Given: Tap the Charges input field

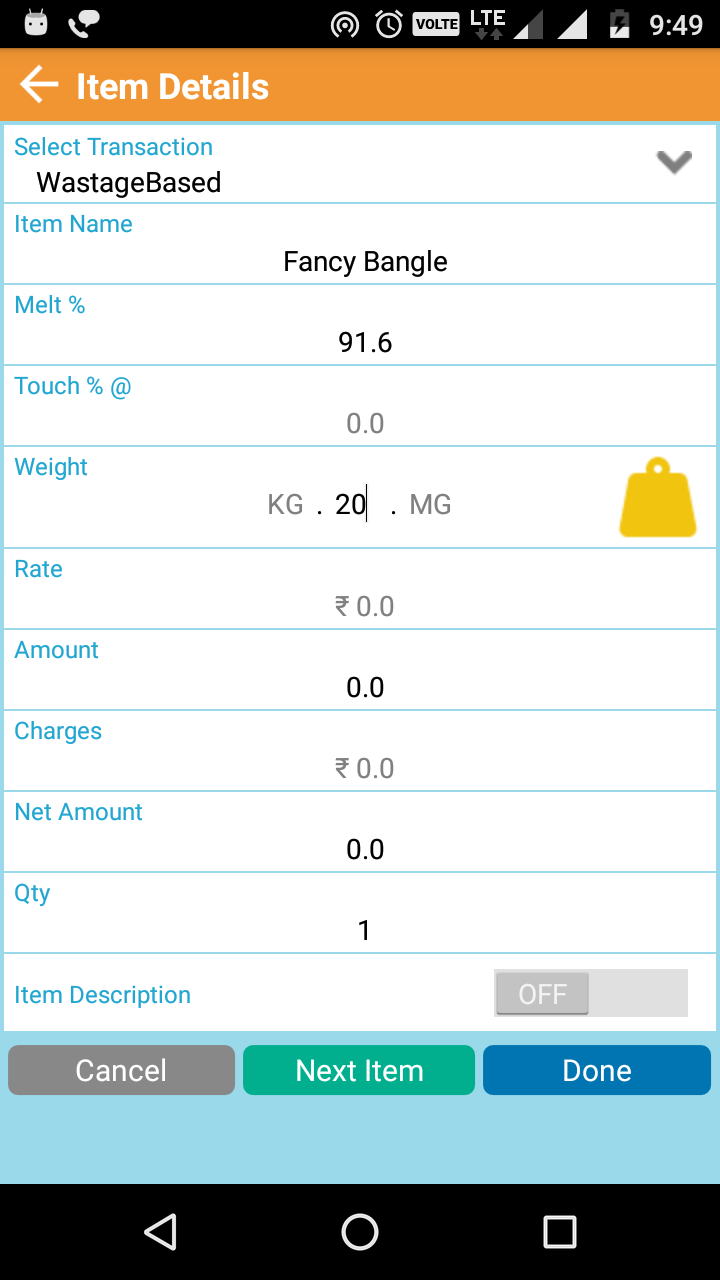Looking at the screenshot, I should tap(365, 768).
